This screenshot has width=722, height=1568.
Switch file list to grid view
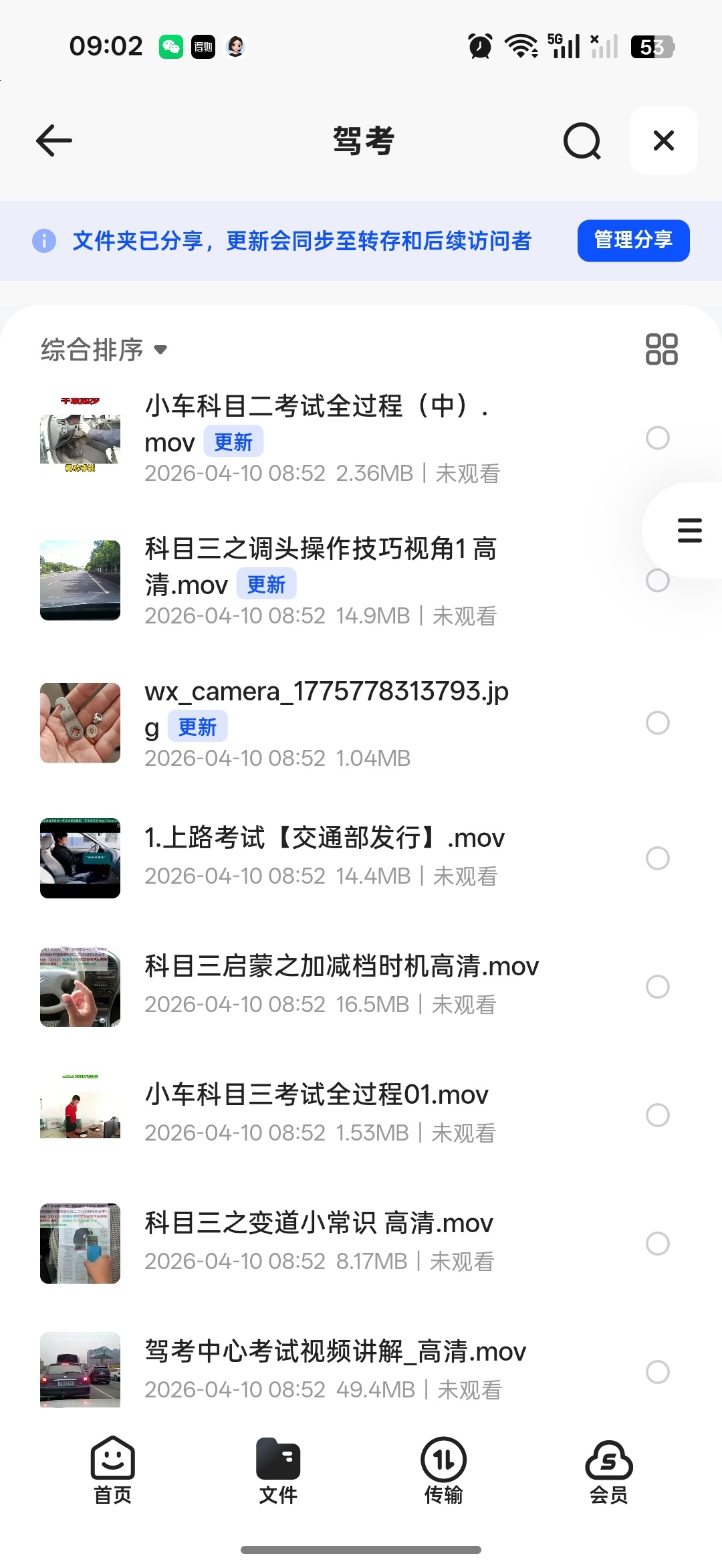coord(663,350)
